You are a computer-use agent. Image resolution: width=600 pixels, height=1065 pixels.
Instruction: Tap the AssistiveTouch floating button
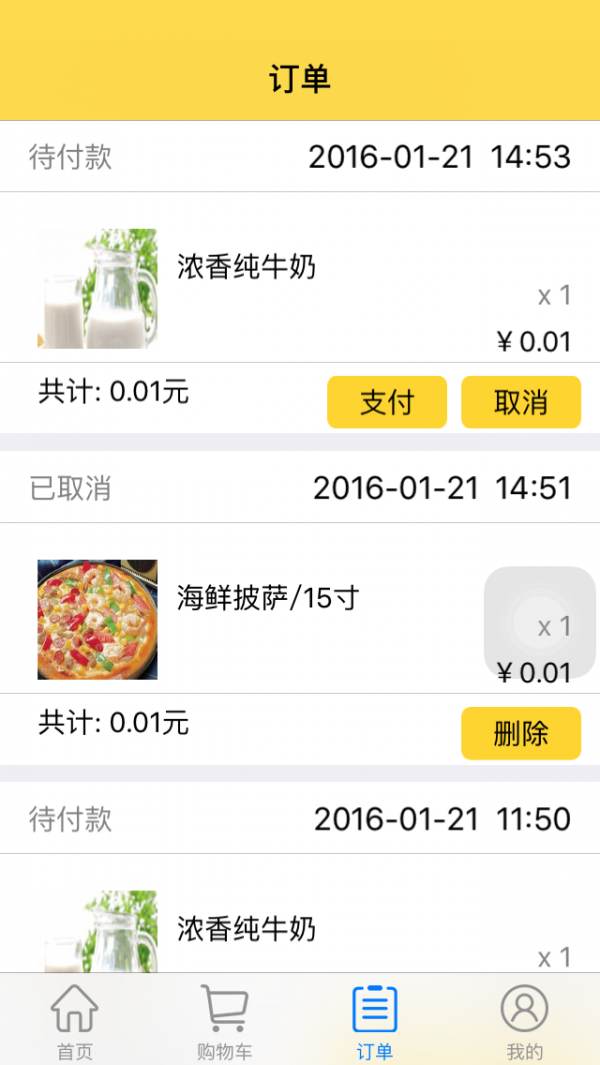point(540,621)
